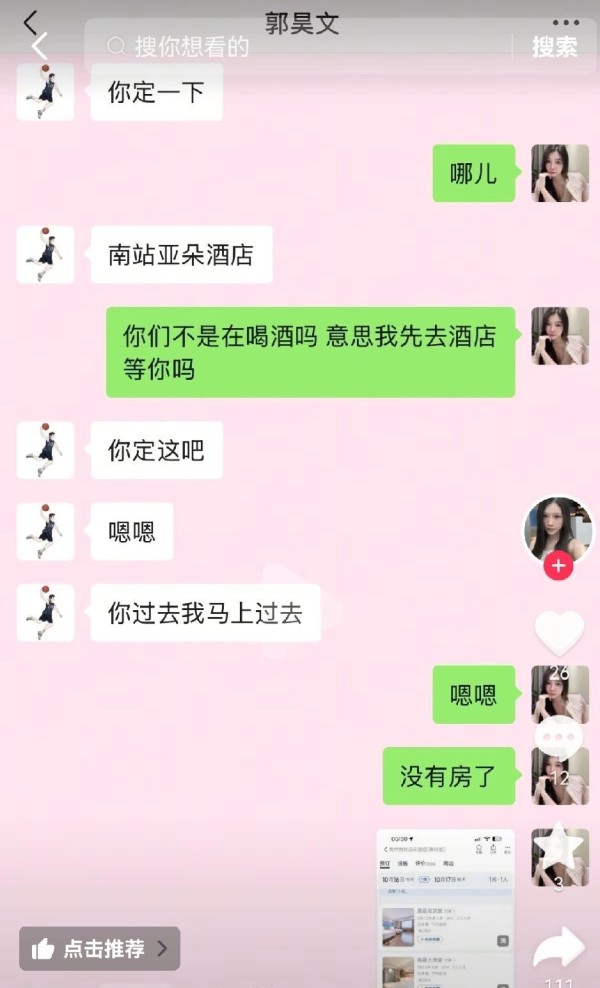This screenshot has height=988, width=600.
Task: Follow the creator with the red plus
Action: pyautogui.click(x=558, y=566)
